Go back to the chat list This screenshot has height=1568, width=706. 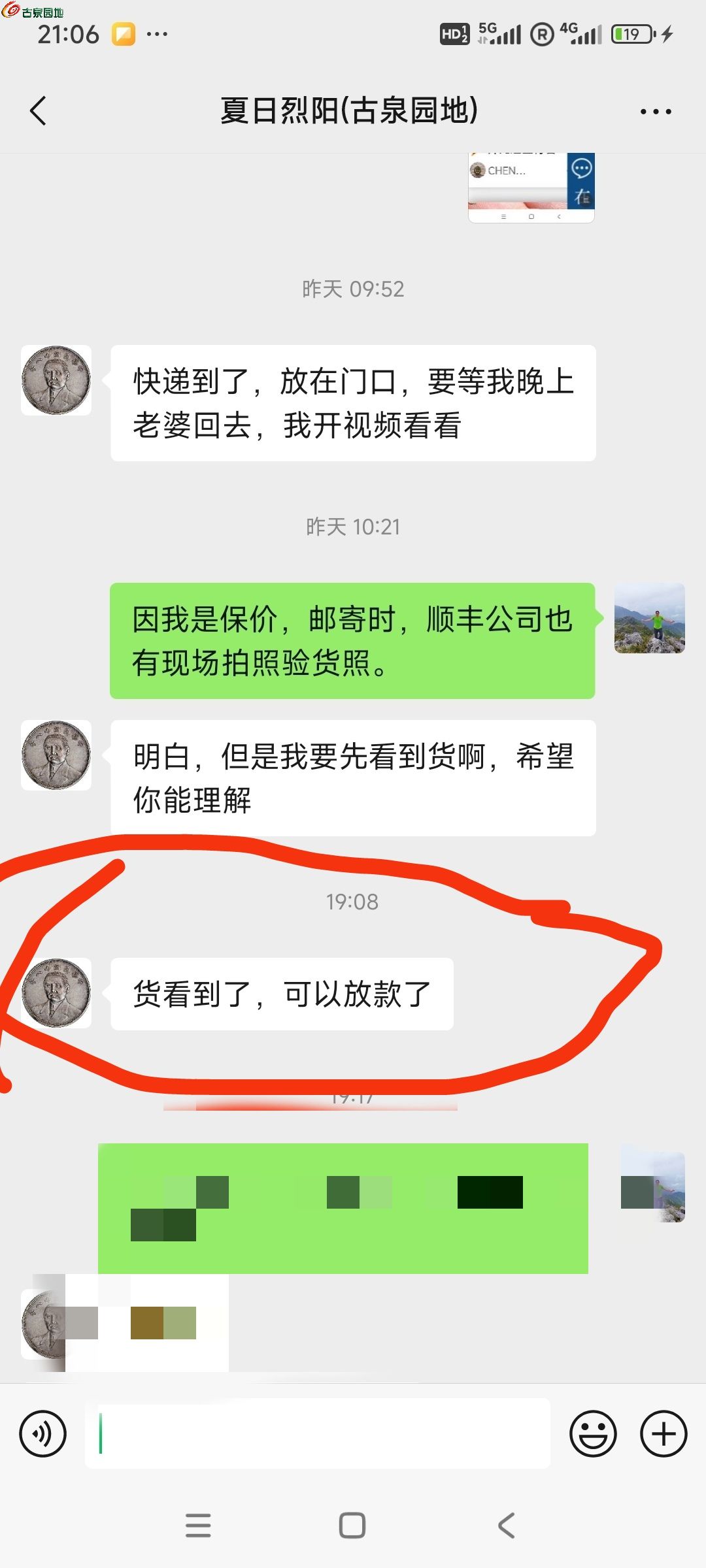coord(39,110)
